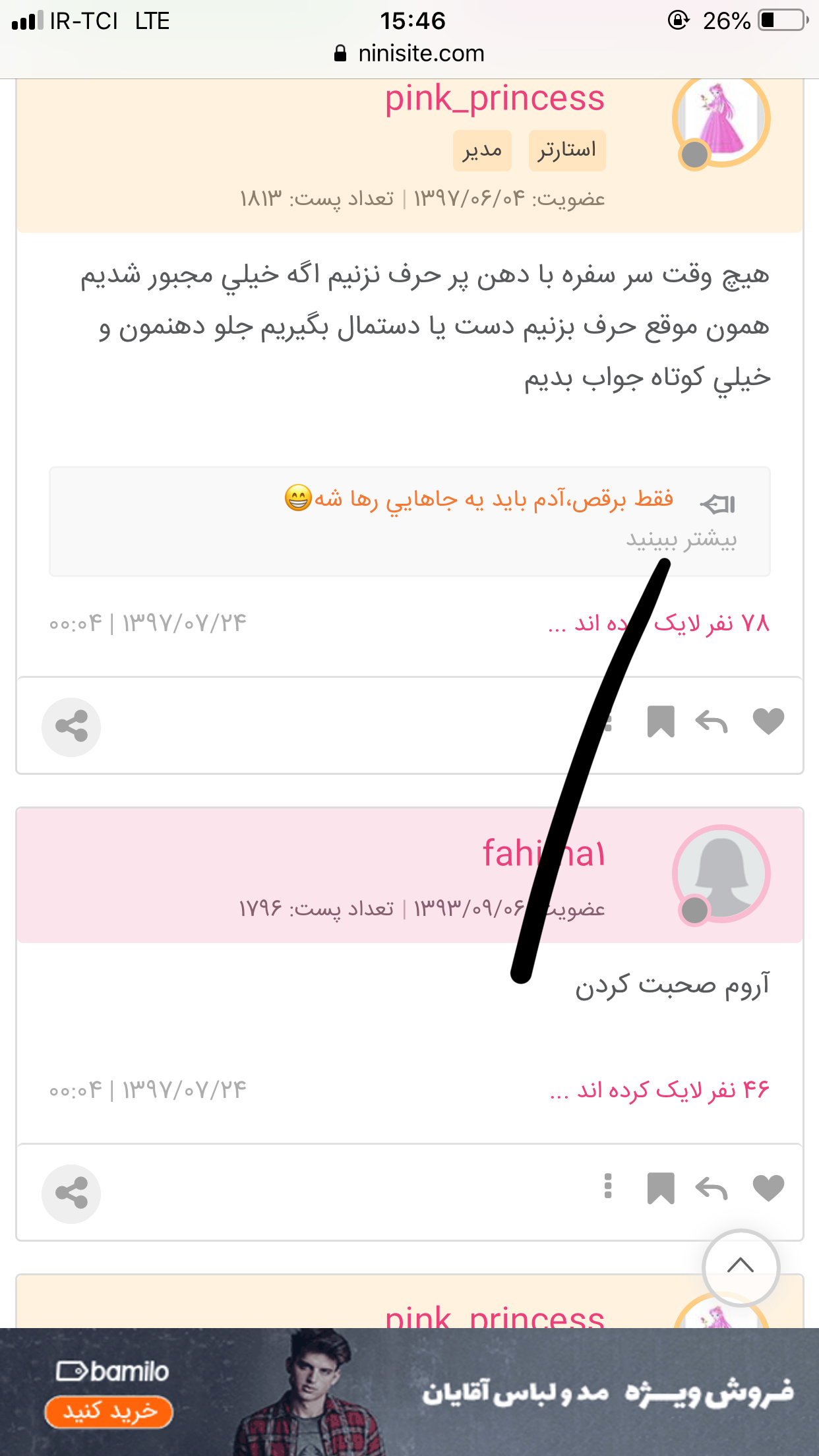Like pink_princess's post about talking at the table

768,721
